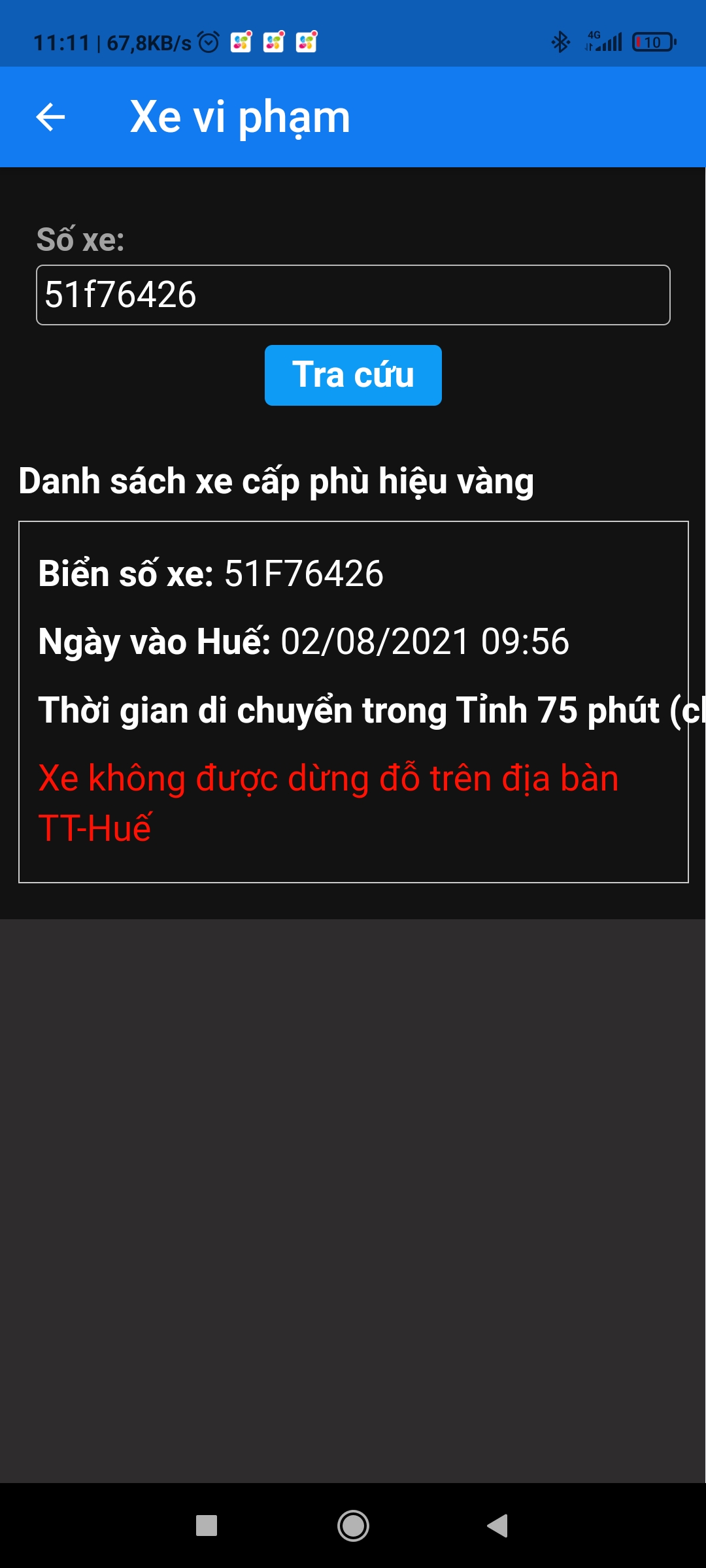Tap the Tra cứu search button

pyautogui.click(x=353, y=375)
